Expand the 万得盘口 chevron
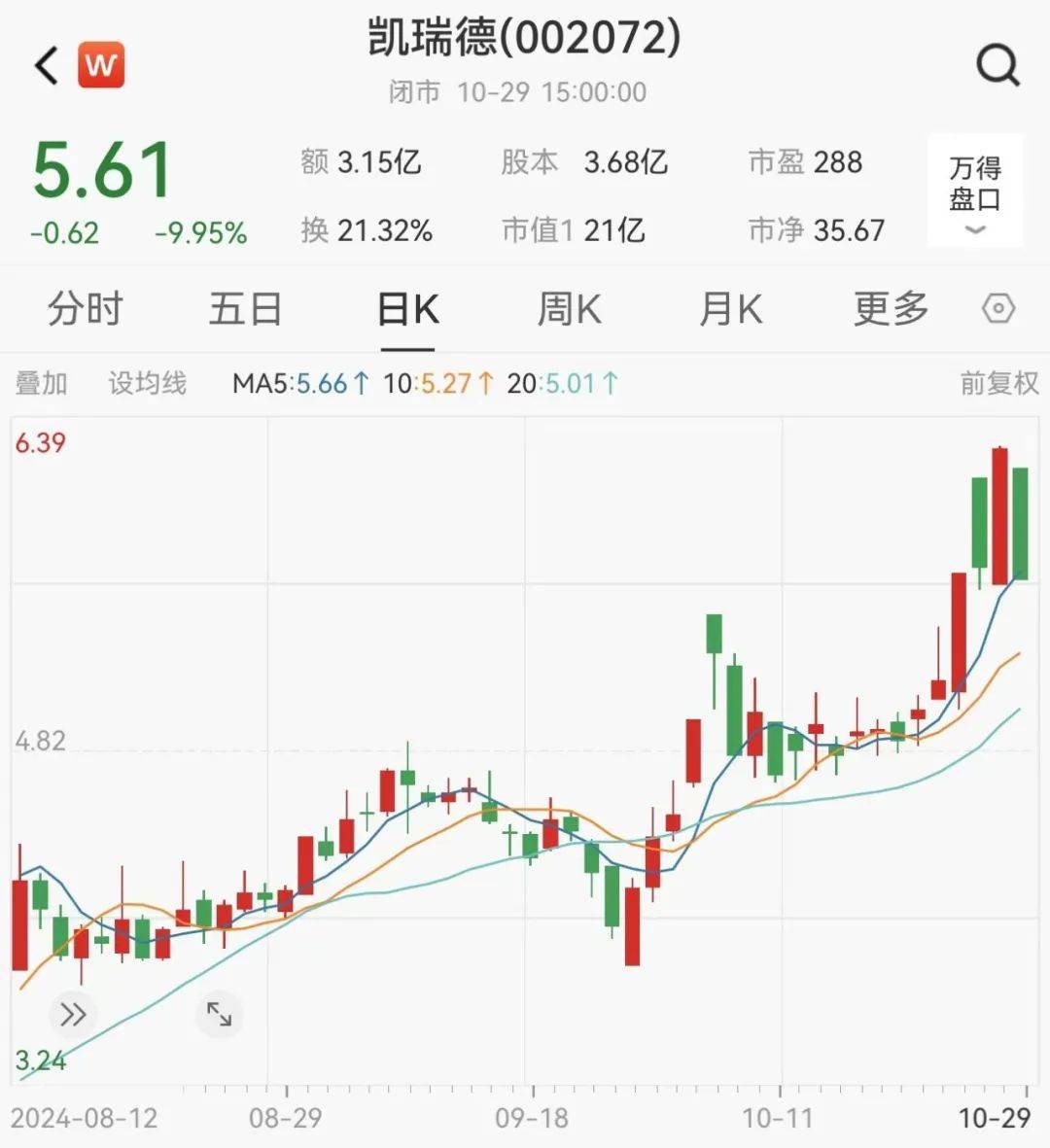Screen dimensions: 1050x1148 pos(975,229)
